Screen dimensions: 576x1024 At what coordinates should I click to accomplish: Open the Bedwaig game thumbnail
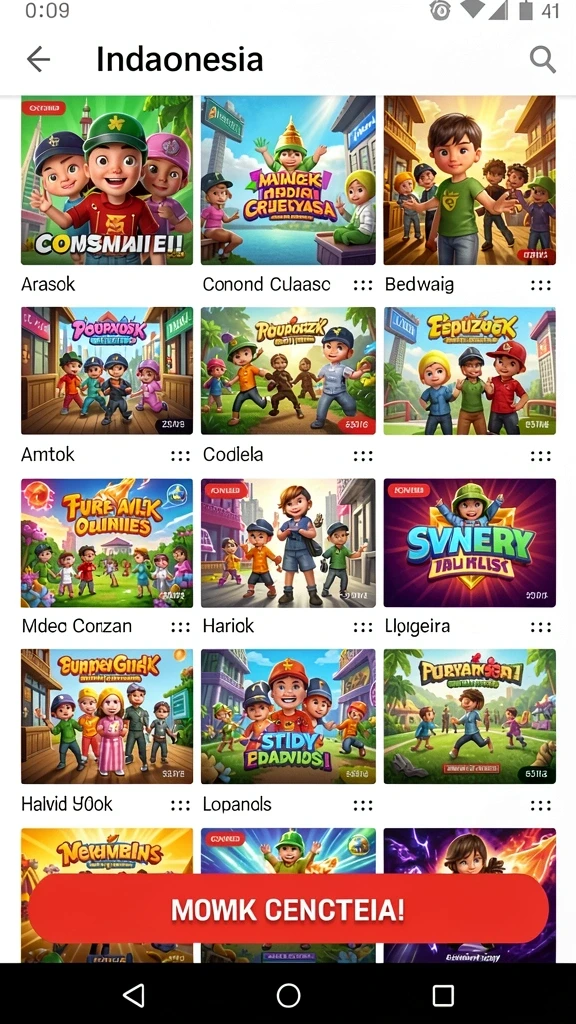click(470, 180)
